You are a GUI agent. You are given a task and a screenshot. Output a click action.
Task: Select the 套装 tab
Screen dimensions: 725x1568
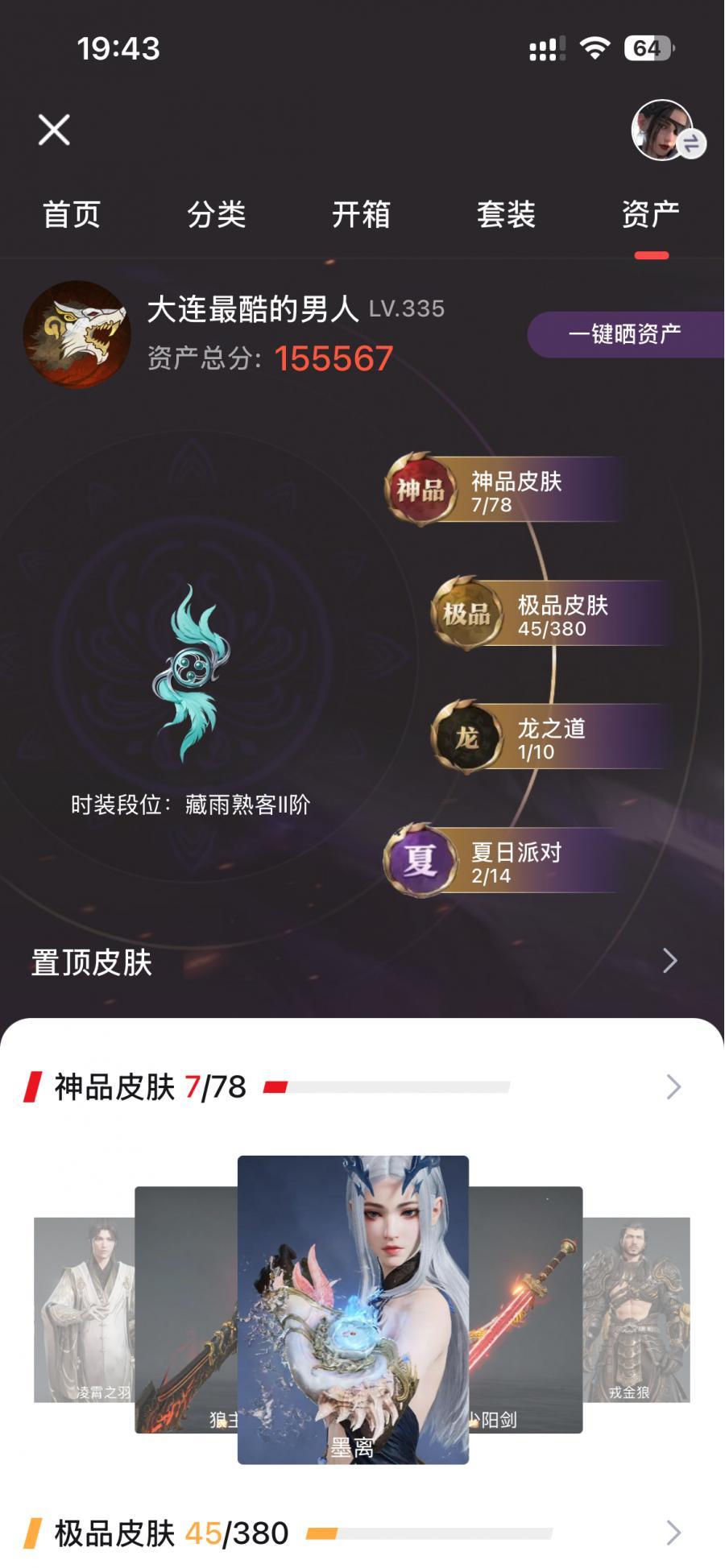[506, 215]
